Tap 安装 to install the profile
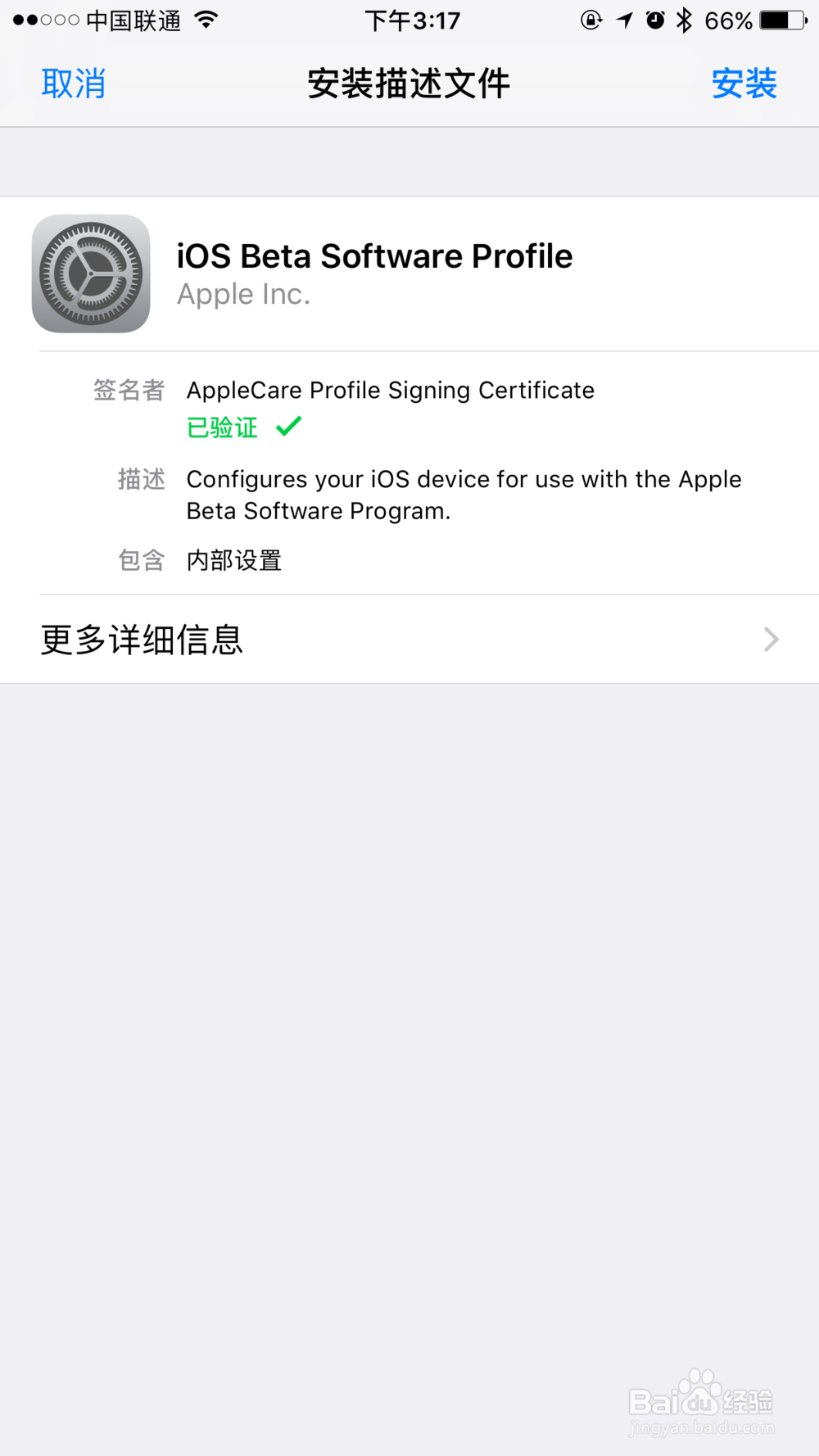819x1456 pixels. tap(744, 83)
